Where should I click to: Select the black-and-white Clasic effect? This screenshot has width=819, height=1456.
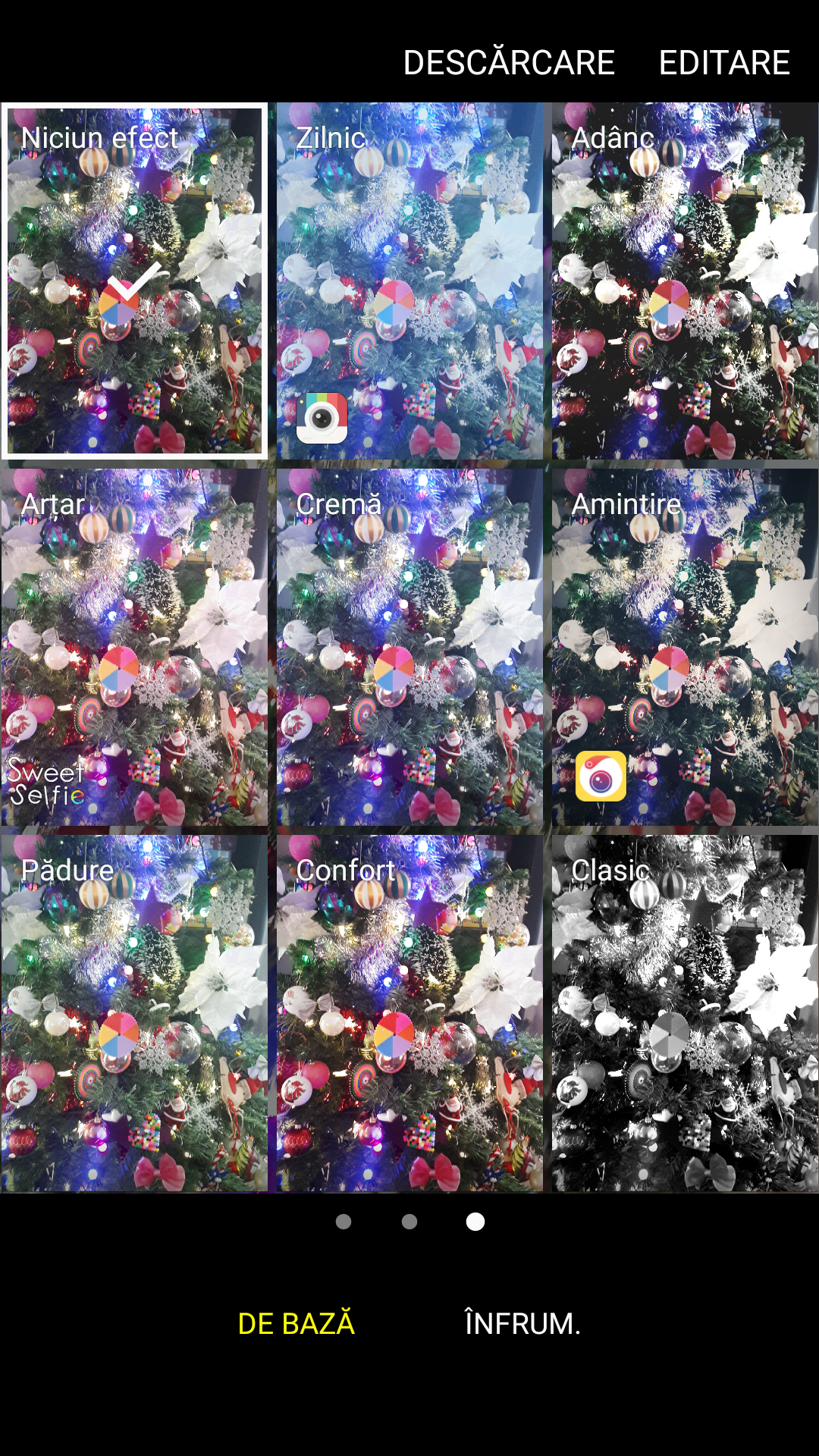click(x=685, y=1013)
